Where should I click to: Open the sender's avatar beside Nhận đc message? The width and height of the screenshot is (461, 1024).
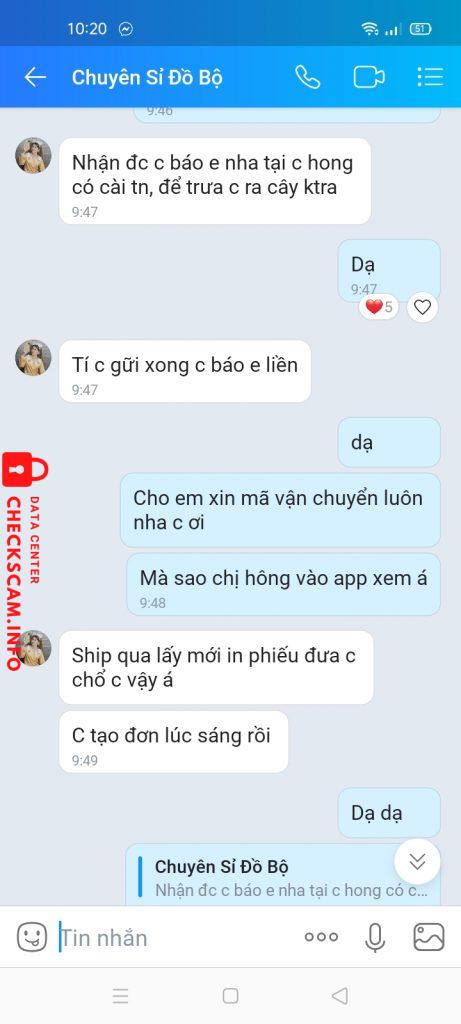point(33,155)
